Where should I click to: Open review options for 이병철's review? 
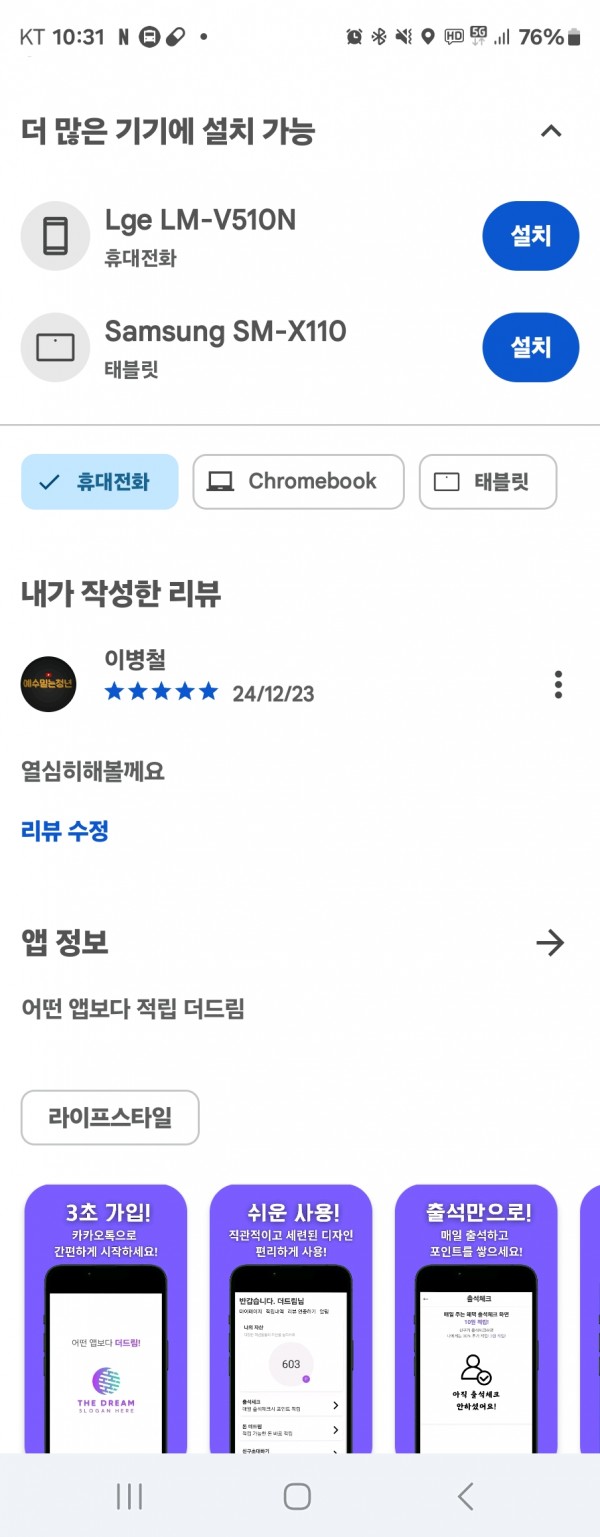coord(558,685)
